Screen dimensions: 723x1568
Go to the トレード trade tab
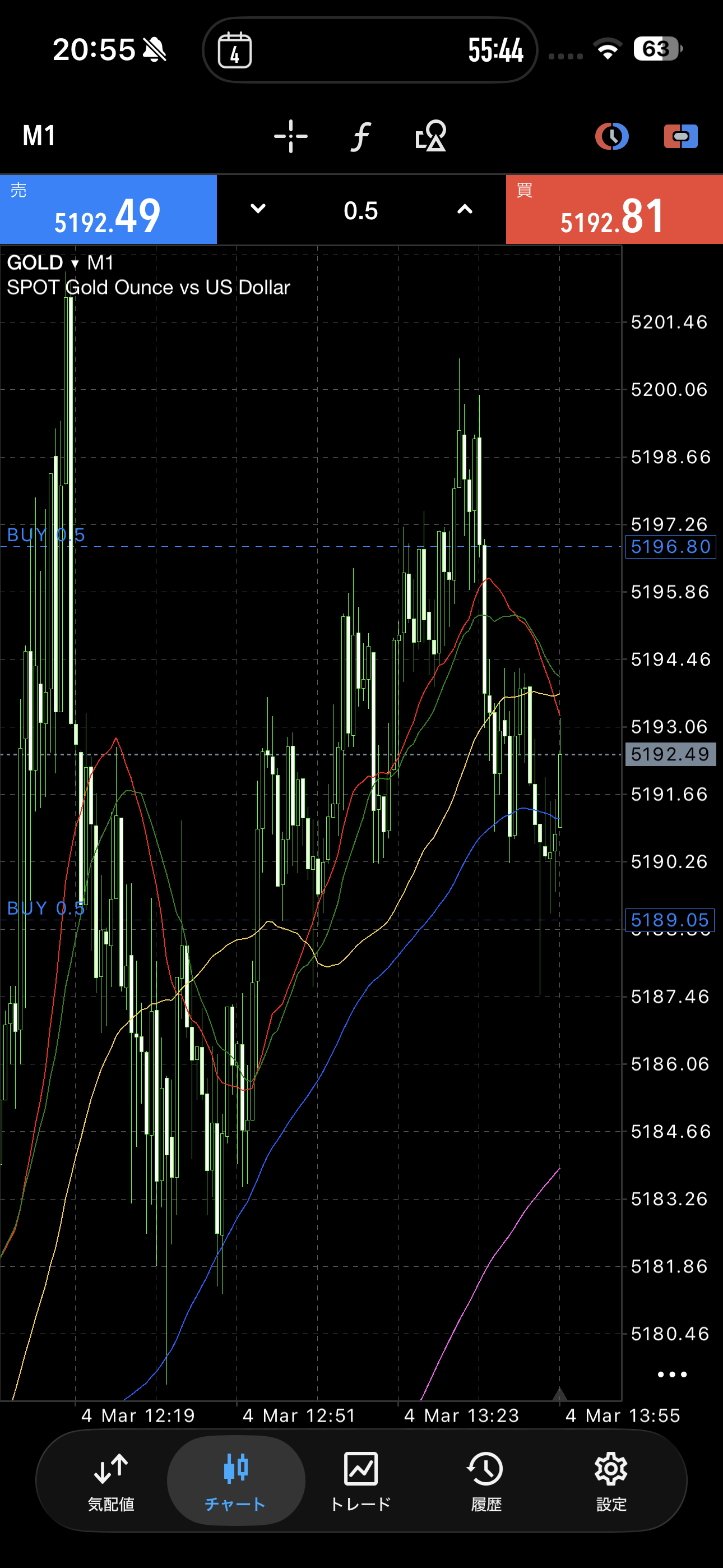(x=361, y=1481)
